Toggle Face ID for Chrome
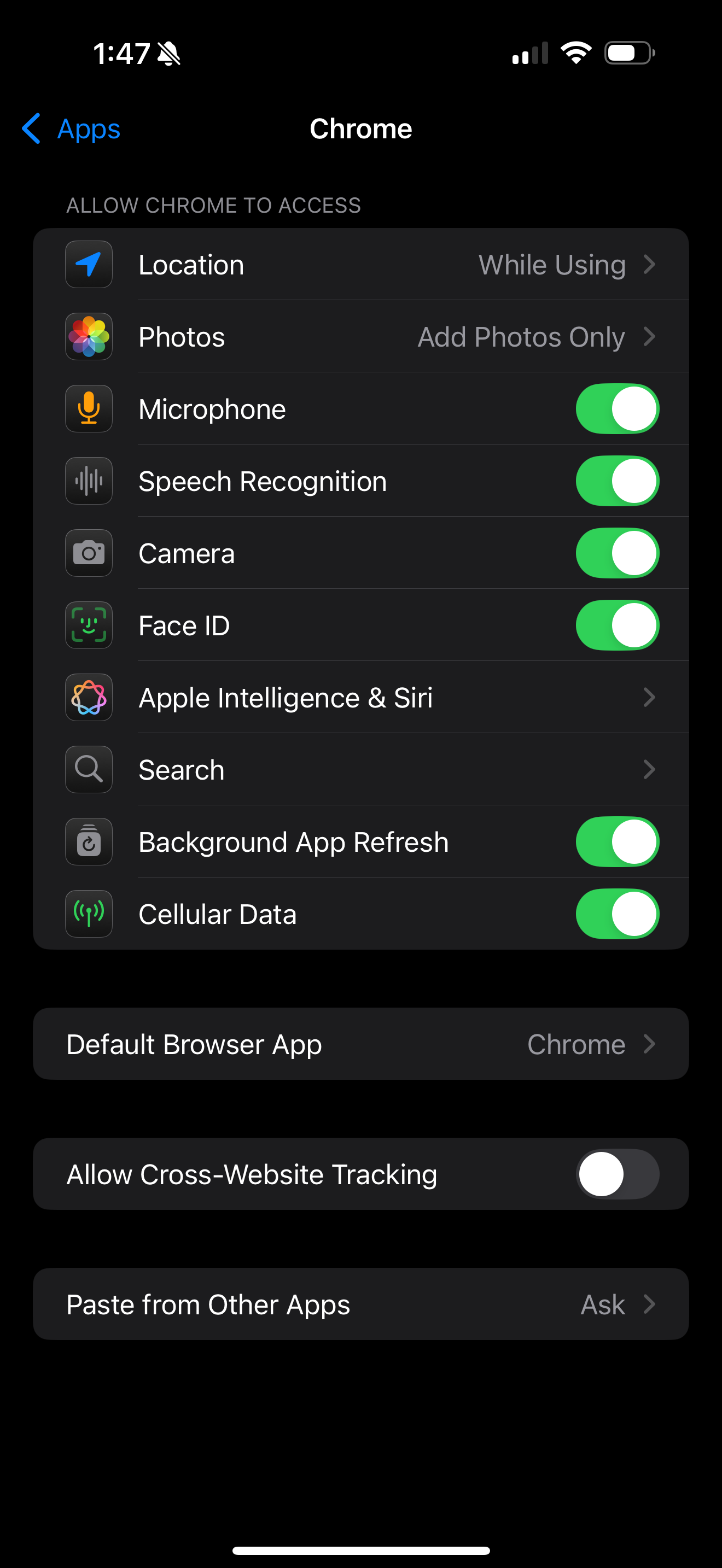The width and height of the screenshot is (722, 1568). (616, 625)
